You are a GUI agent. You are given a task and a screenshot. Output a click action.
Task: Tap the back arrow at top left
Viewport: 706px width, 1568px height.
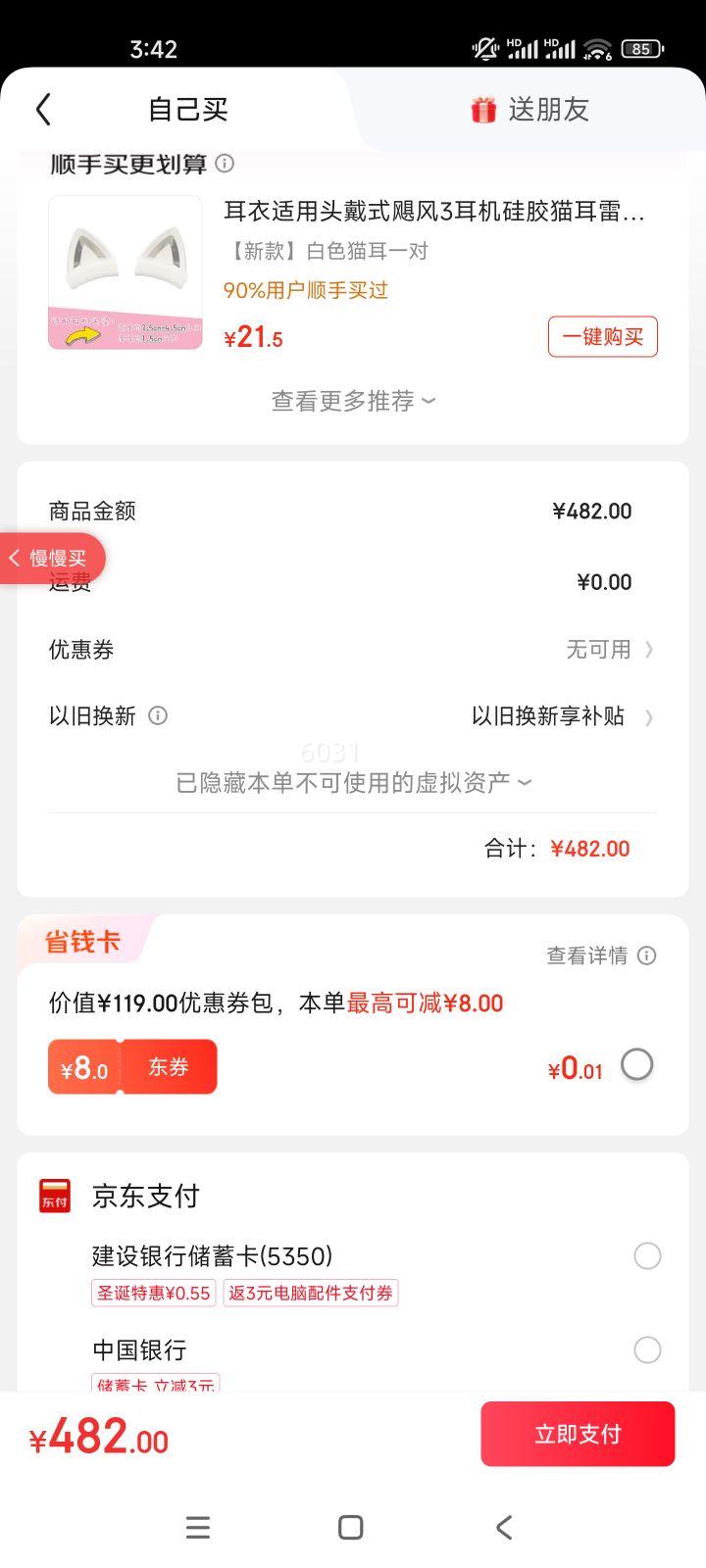click(42, 109)
